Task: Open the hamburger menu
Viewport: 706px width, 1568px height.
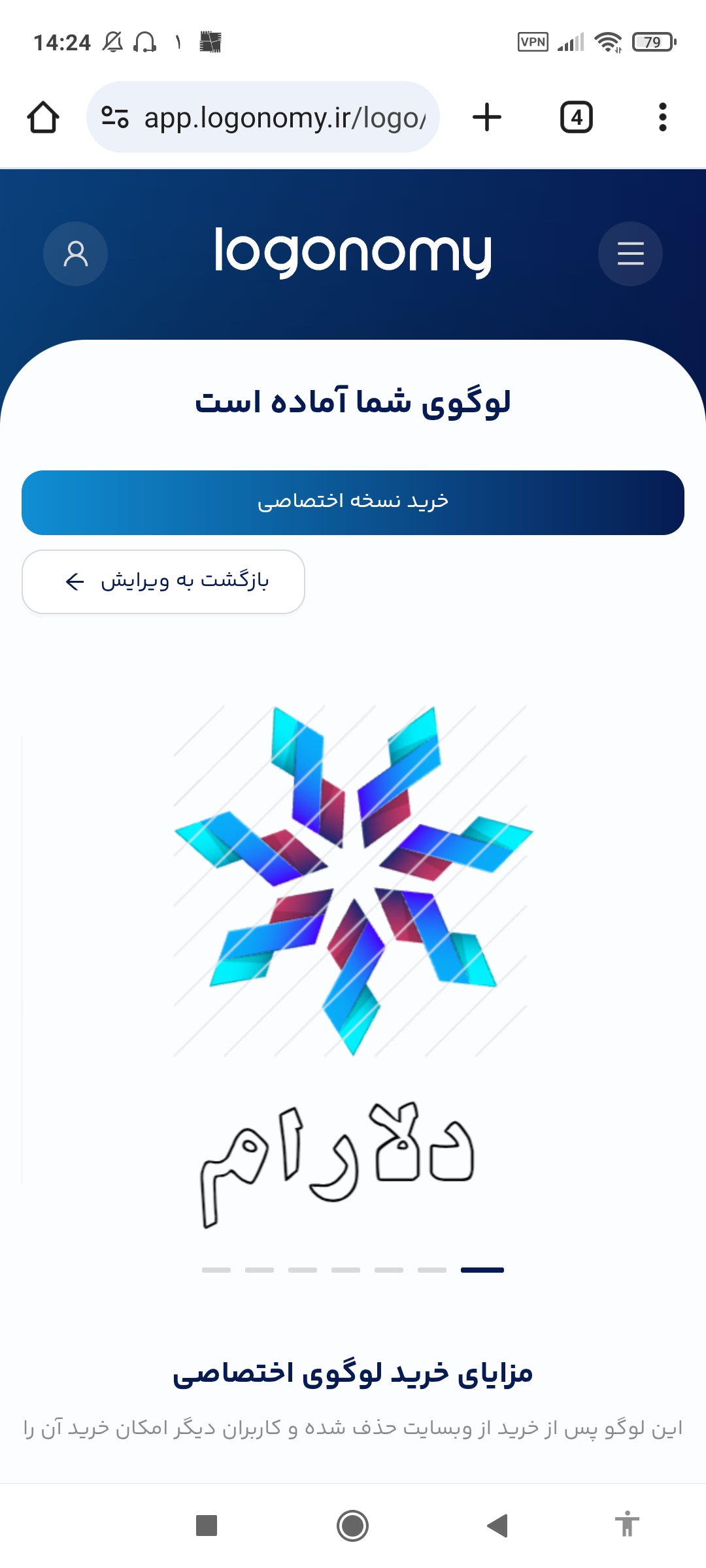Action: 630,253
